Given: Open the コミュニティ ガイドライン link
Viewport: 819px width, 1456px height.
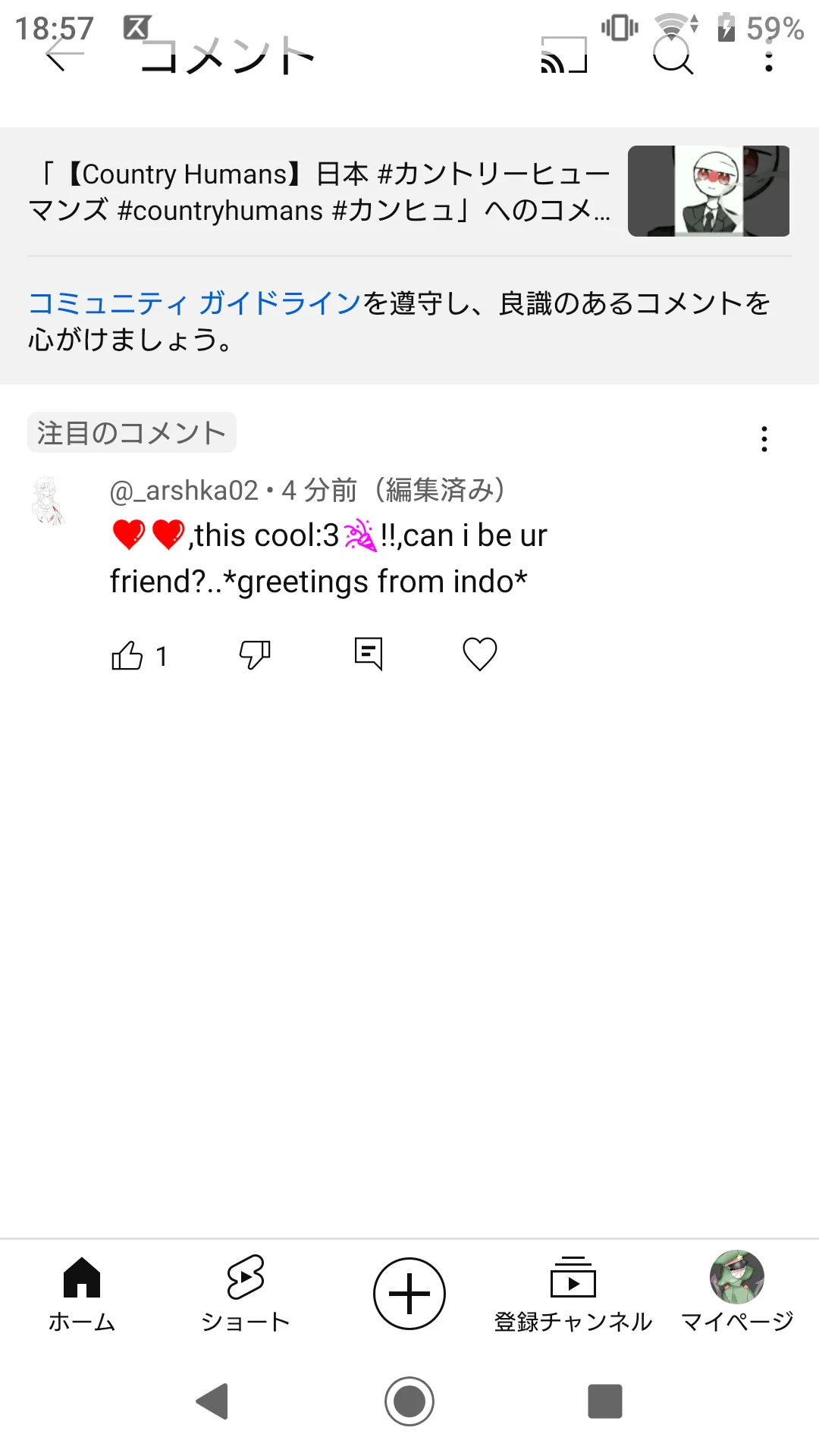Looking at the screenshot, I should (194, 303).
